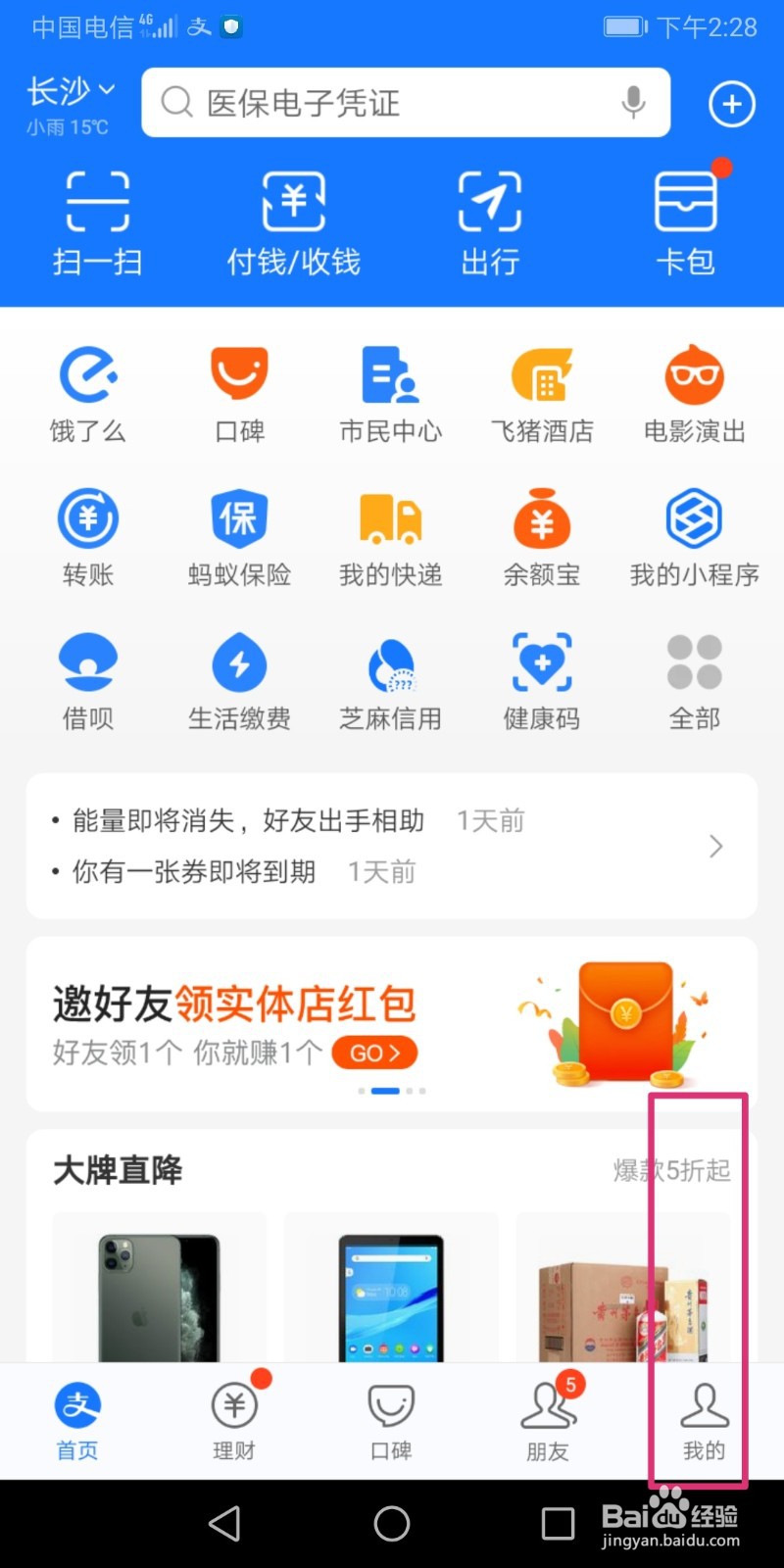The width and height of the screenshot is (784, 1568).
Task: Open the 全部 all apps grid
Action: point(694,676)
